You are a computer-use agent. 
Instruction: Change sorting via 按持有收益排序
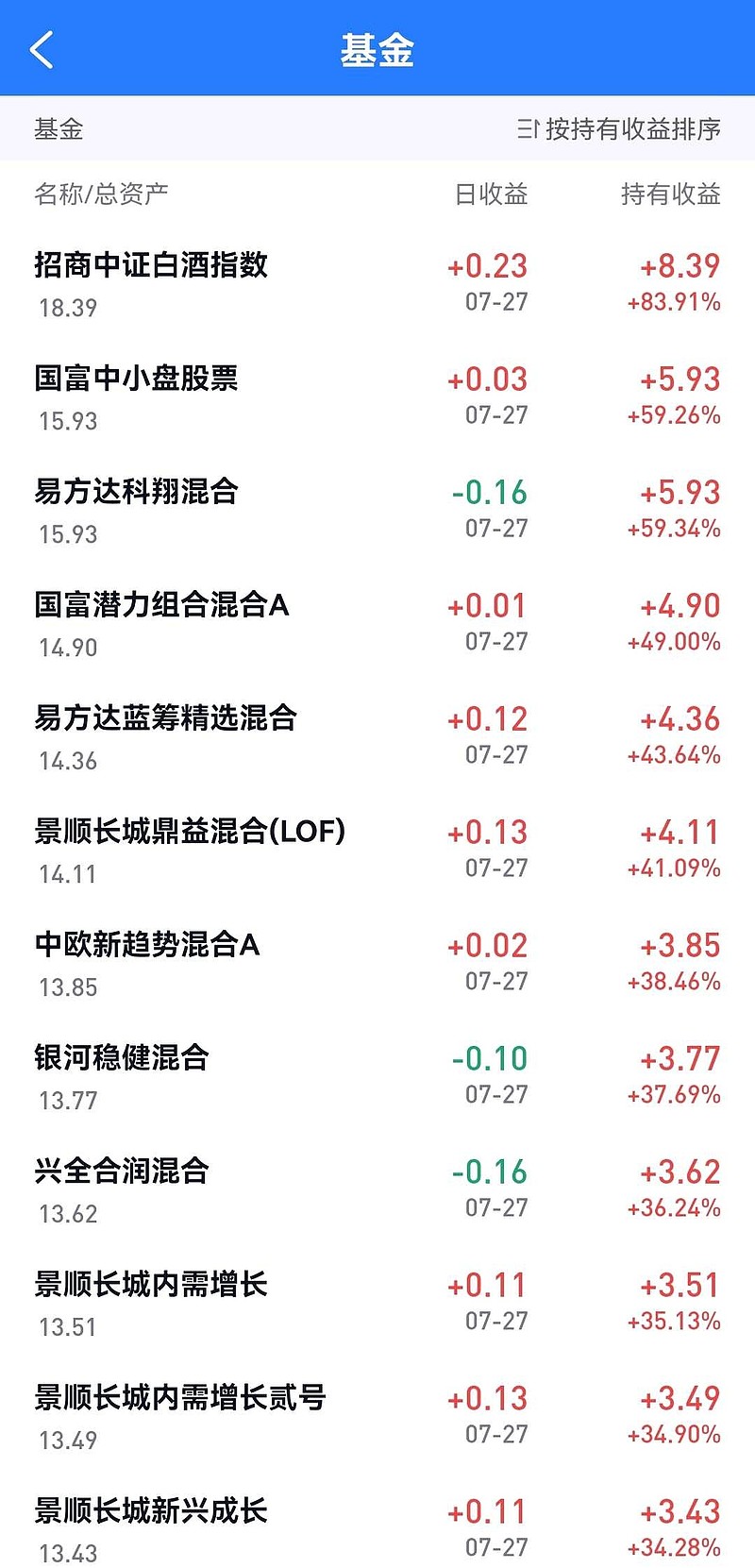coord(618,128)
